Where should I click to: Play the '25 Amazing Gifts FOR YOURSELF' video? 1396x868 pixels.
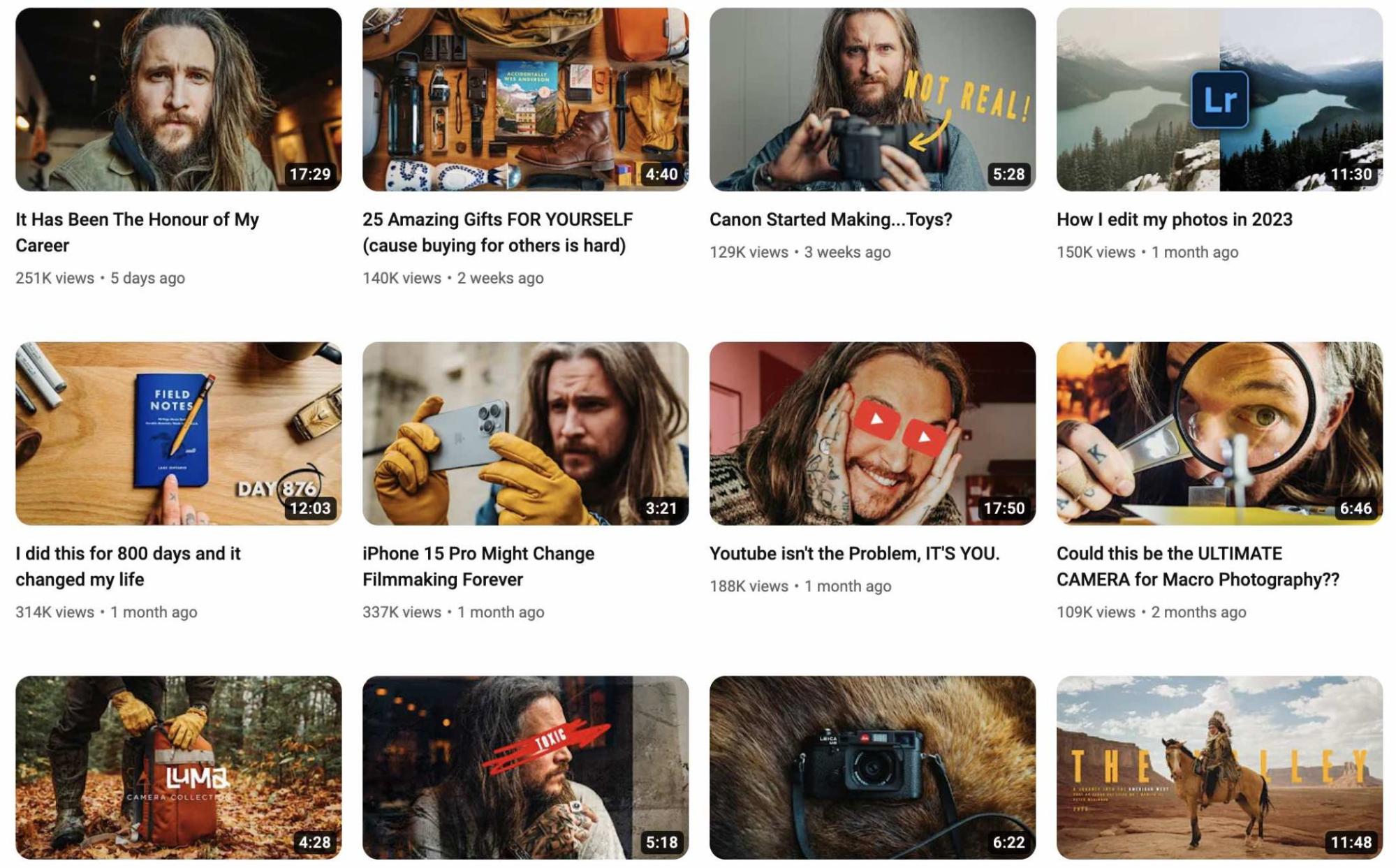tap(525, 99)
